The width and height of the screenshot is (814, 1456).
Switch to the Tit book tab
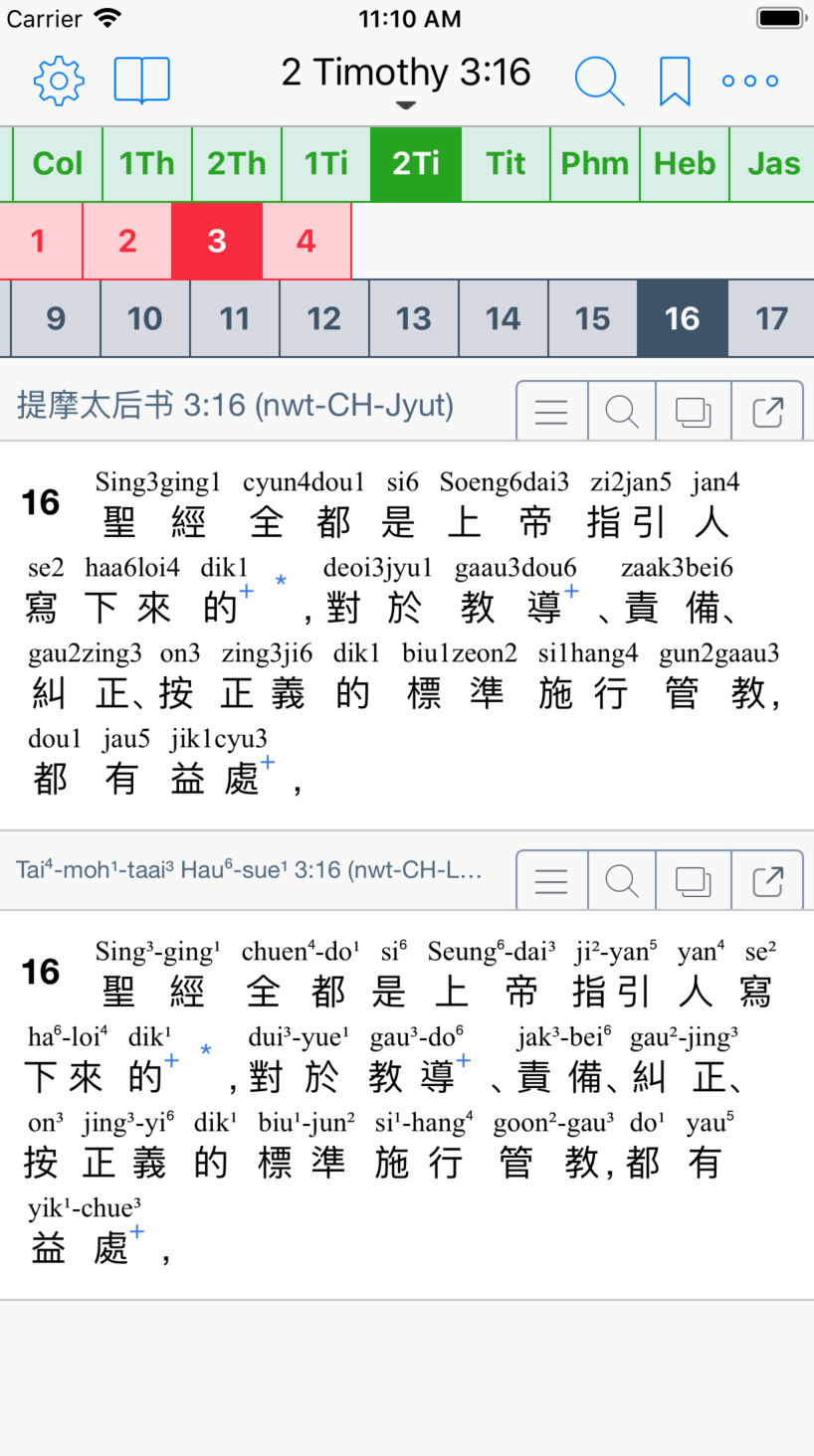pyautogui.click(x=506, y=164)
